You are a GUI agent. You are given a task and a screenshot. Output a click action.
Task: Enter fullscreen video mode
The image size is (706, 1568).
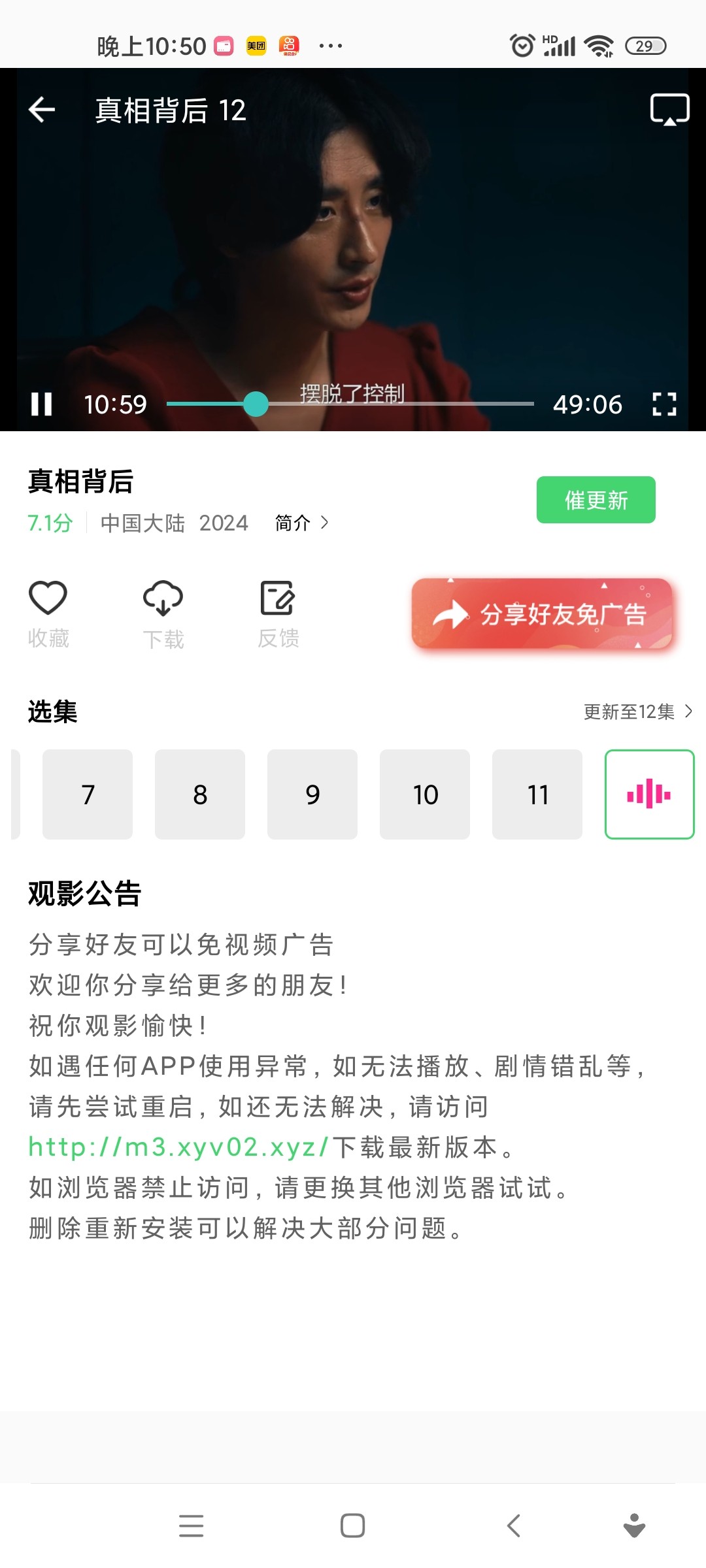664,404
